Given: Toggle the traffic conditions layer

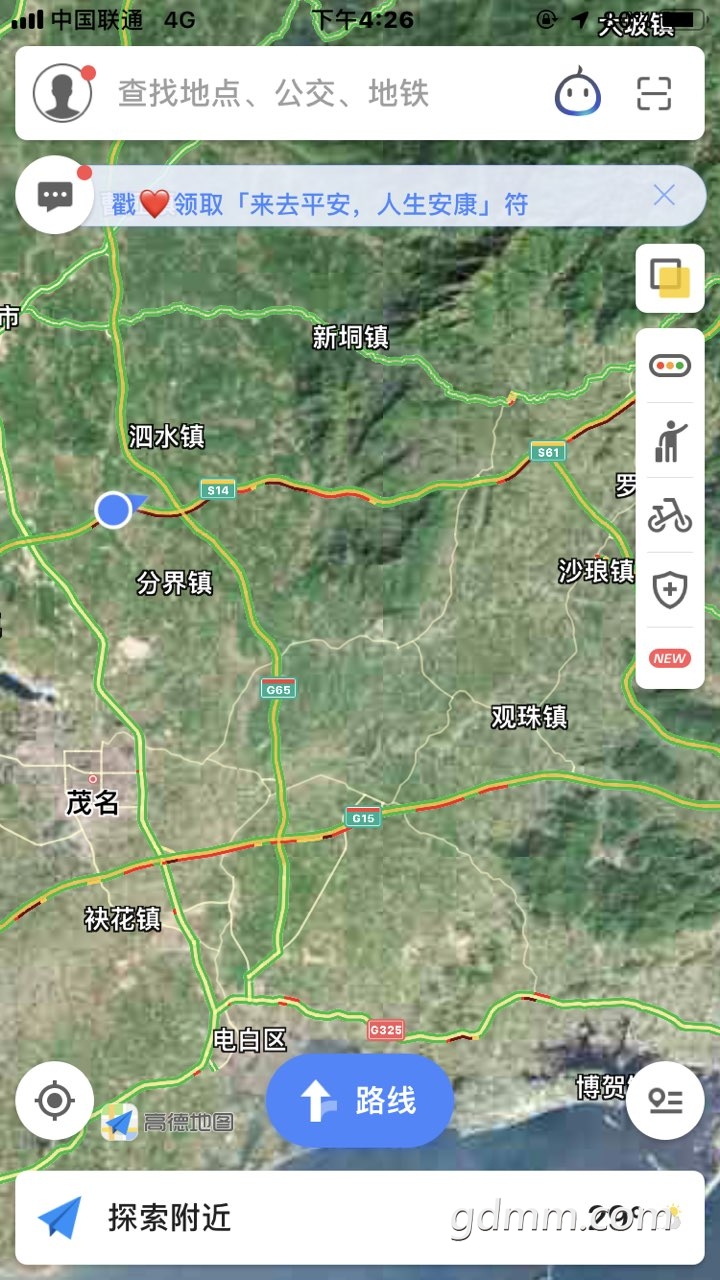Looking at the screenshot, I should tap(669, 366).
